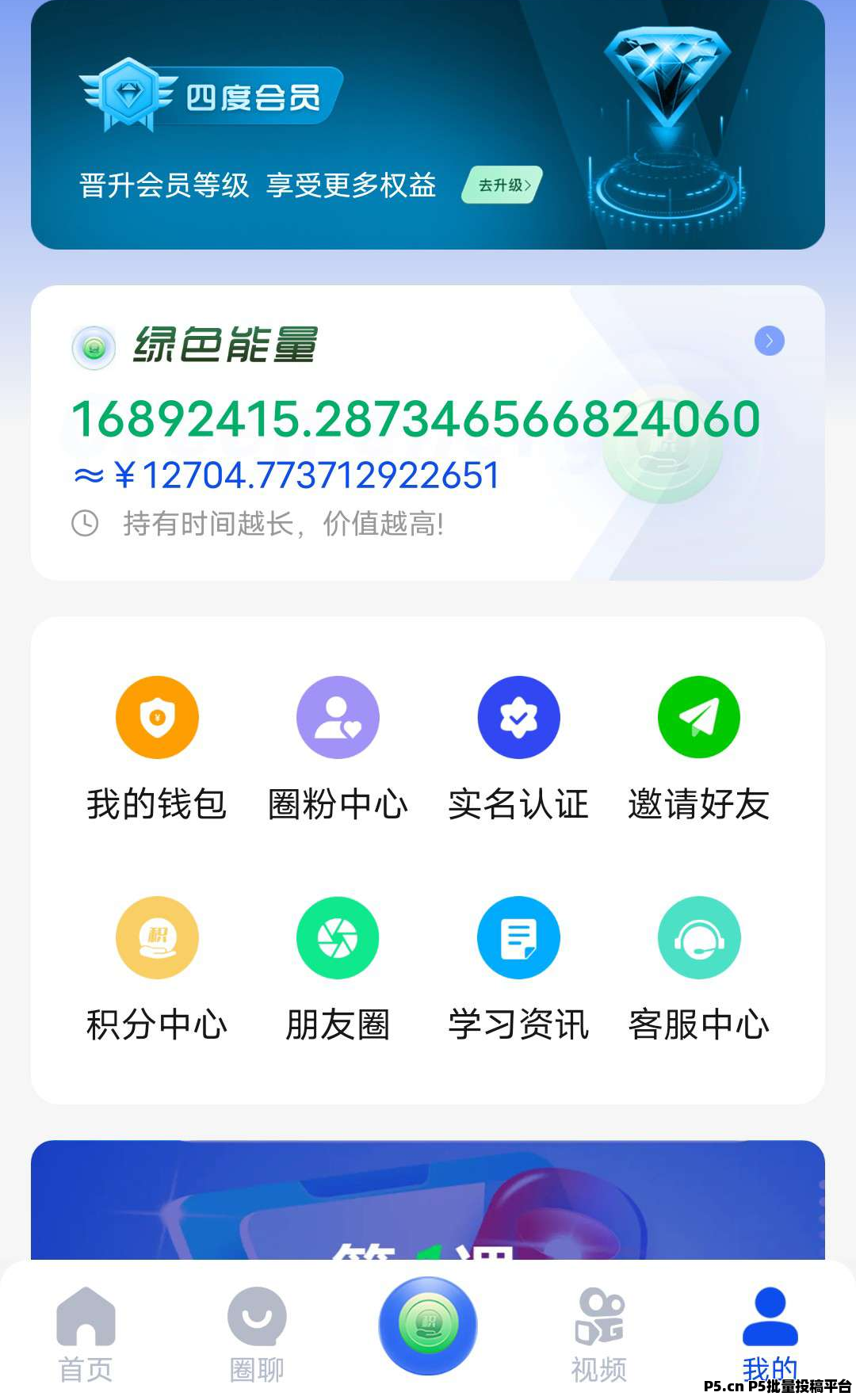This screenshot has height=1400, width=856.
Task: Switch to the 视频 tab
Action: (599, 1334)
